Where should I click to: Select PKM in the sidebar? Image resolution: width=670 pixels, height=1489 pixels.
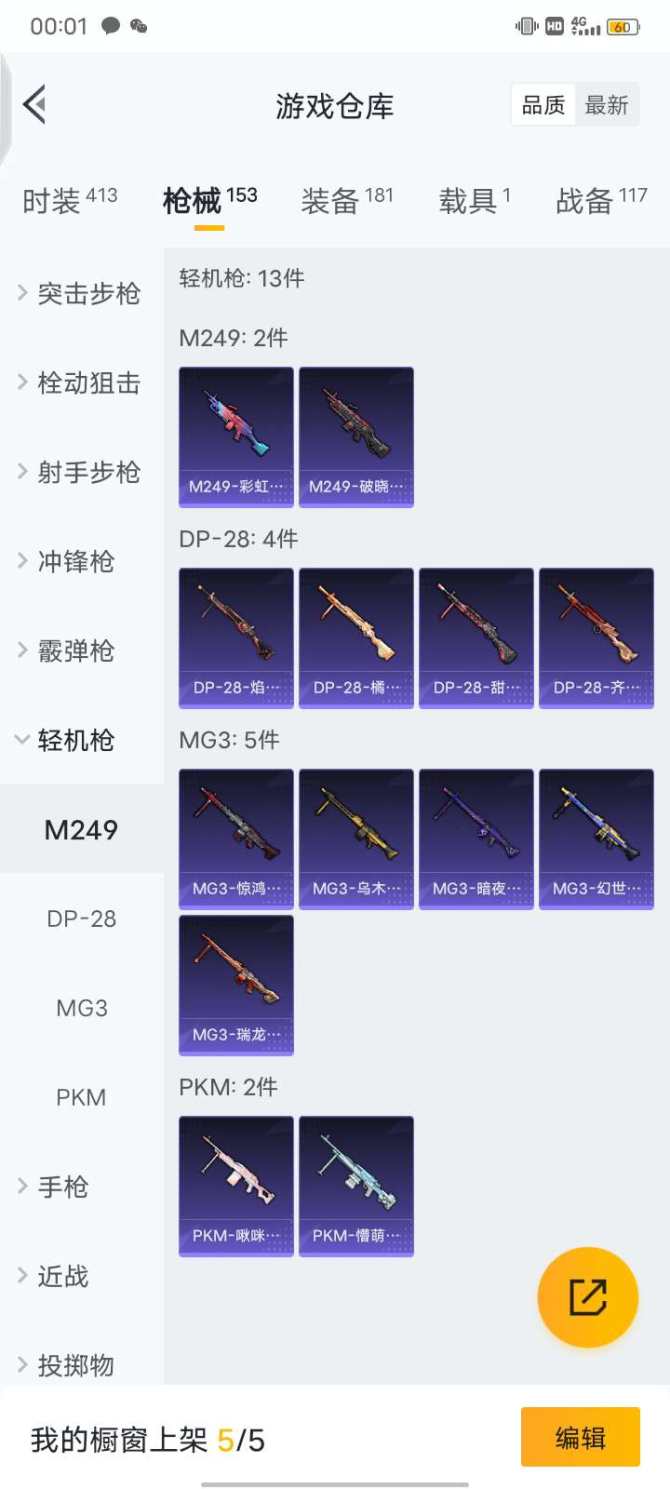point(81,1097)
